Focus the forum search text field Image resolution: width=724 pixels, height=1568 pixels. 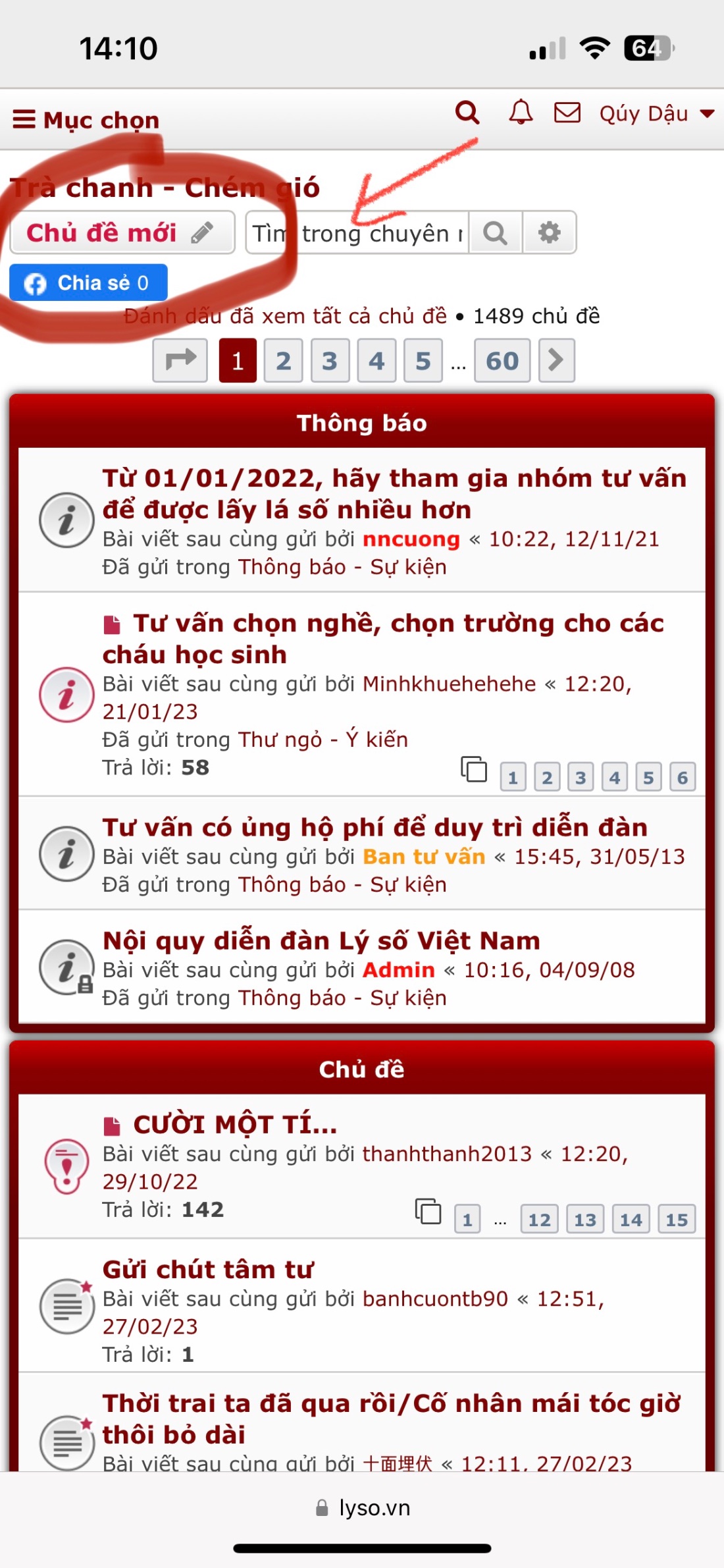[357, 233]
